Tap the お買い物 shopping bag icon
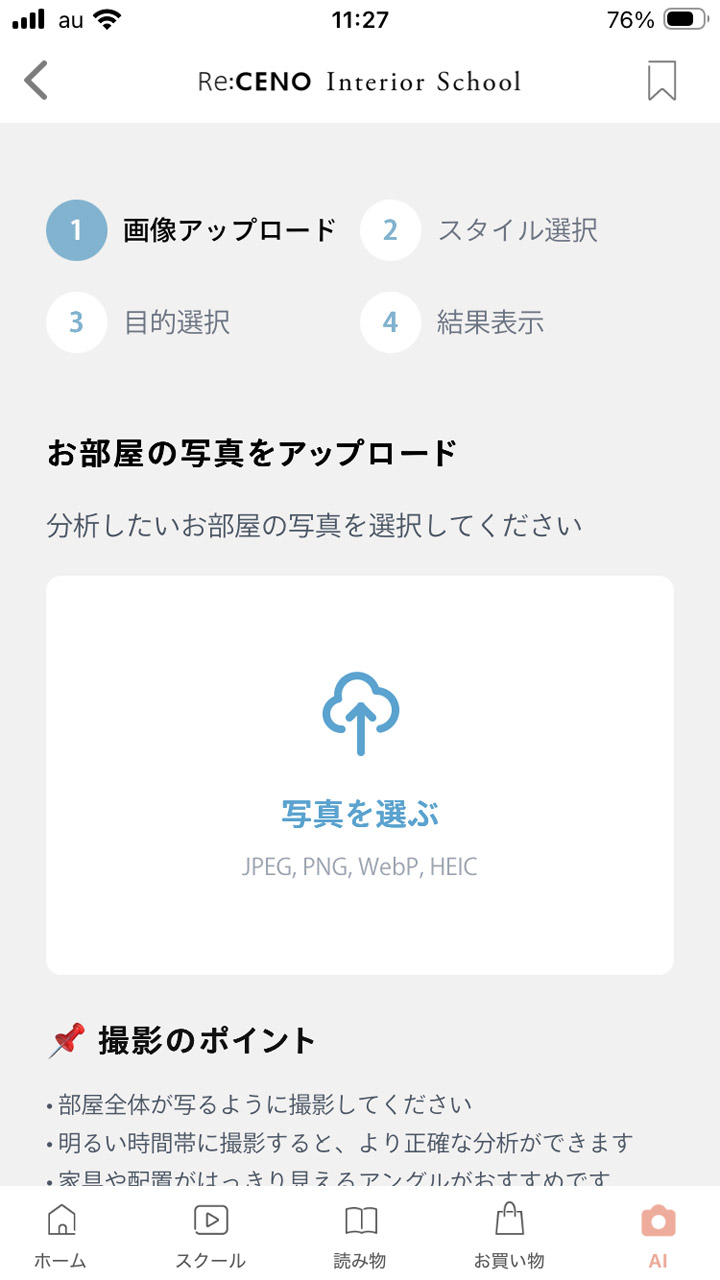 pyautogui.click(x=508, y=1222)
